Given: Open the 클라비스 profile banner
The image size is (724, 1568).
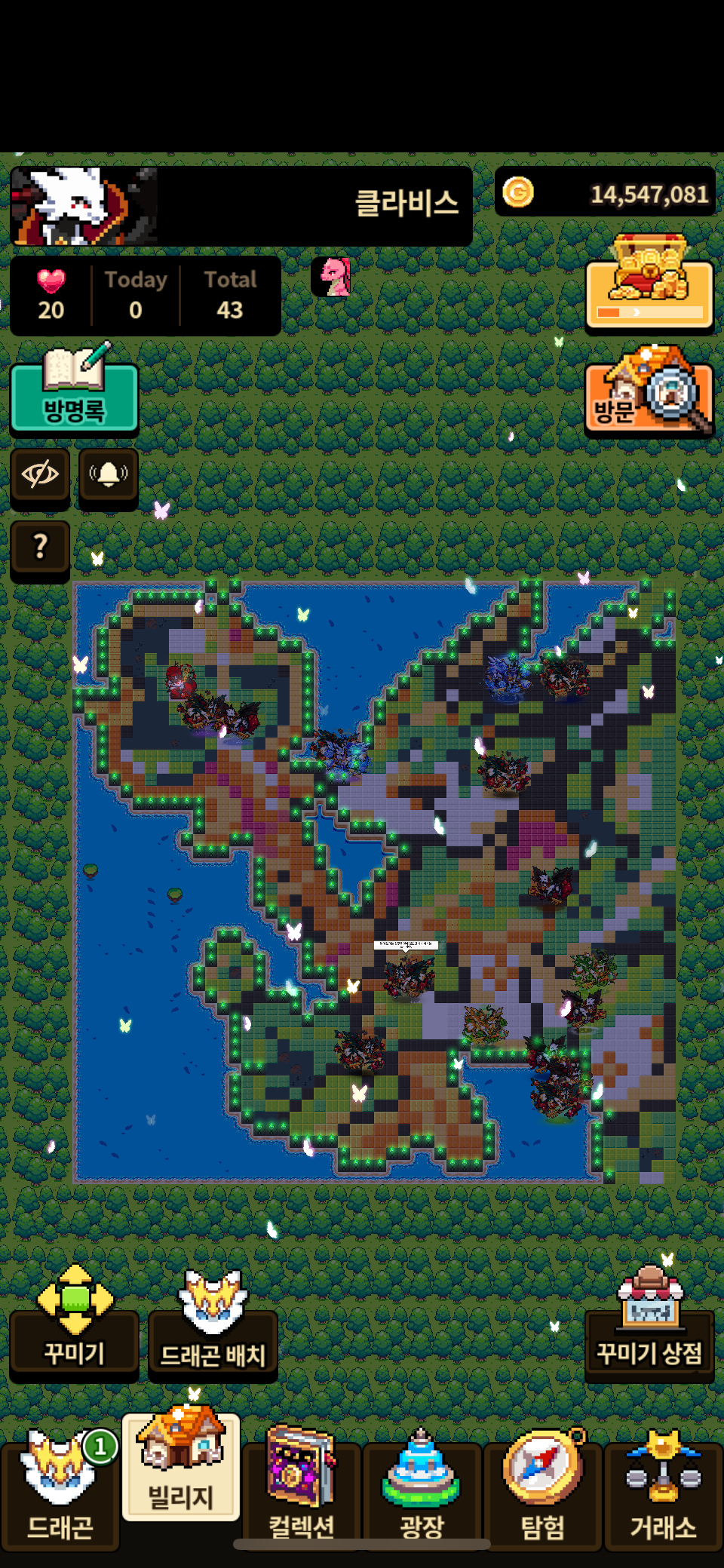Looking at the screenshot, I should [x=241, y=206].
